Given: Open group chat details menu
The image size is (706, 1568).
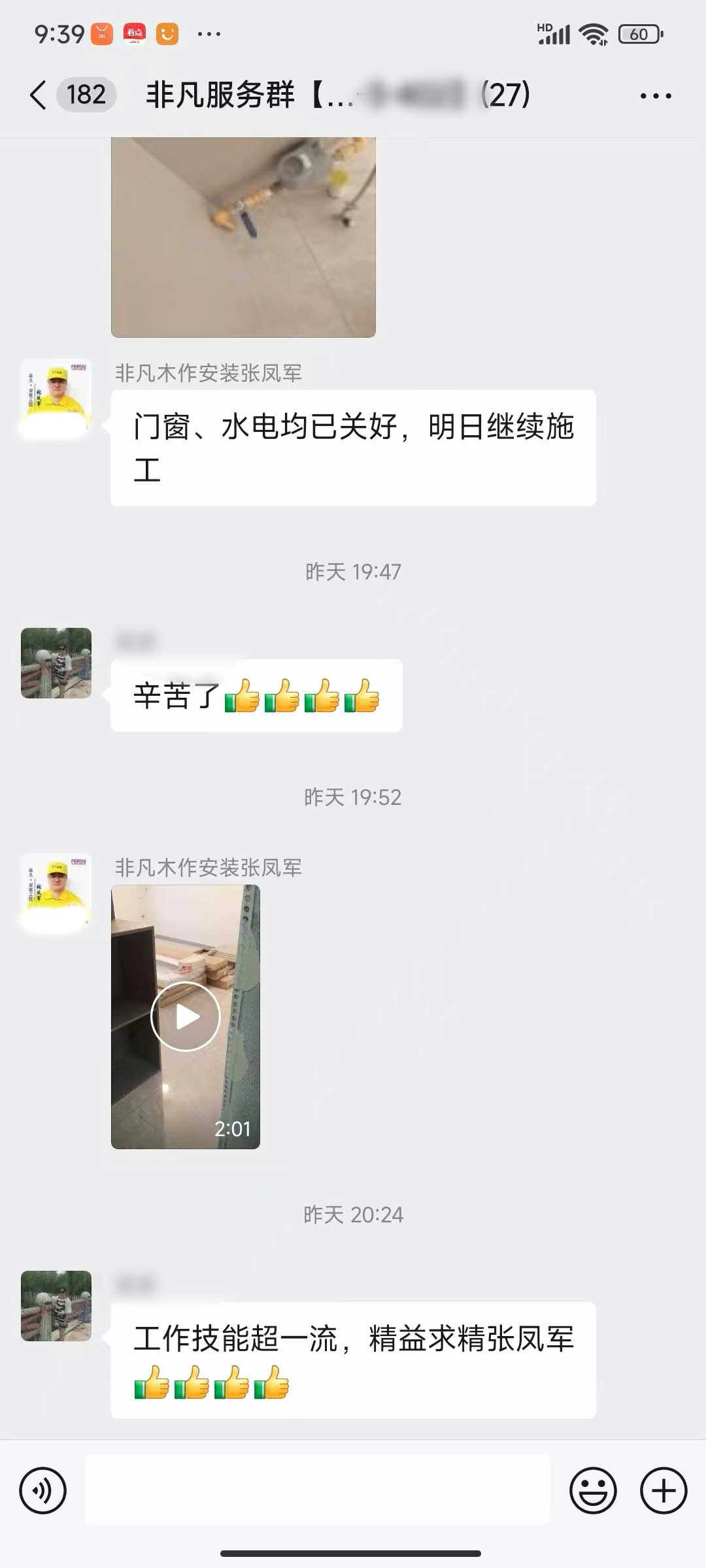Looking at the screenshot, I should (655, 95).
